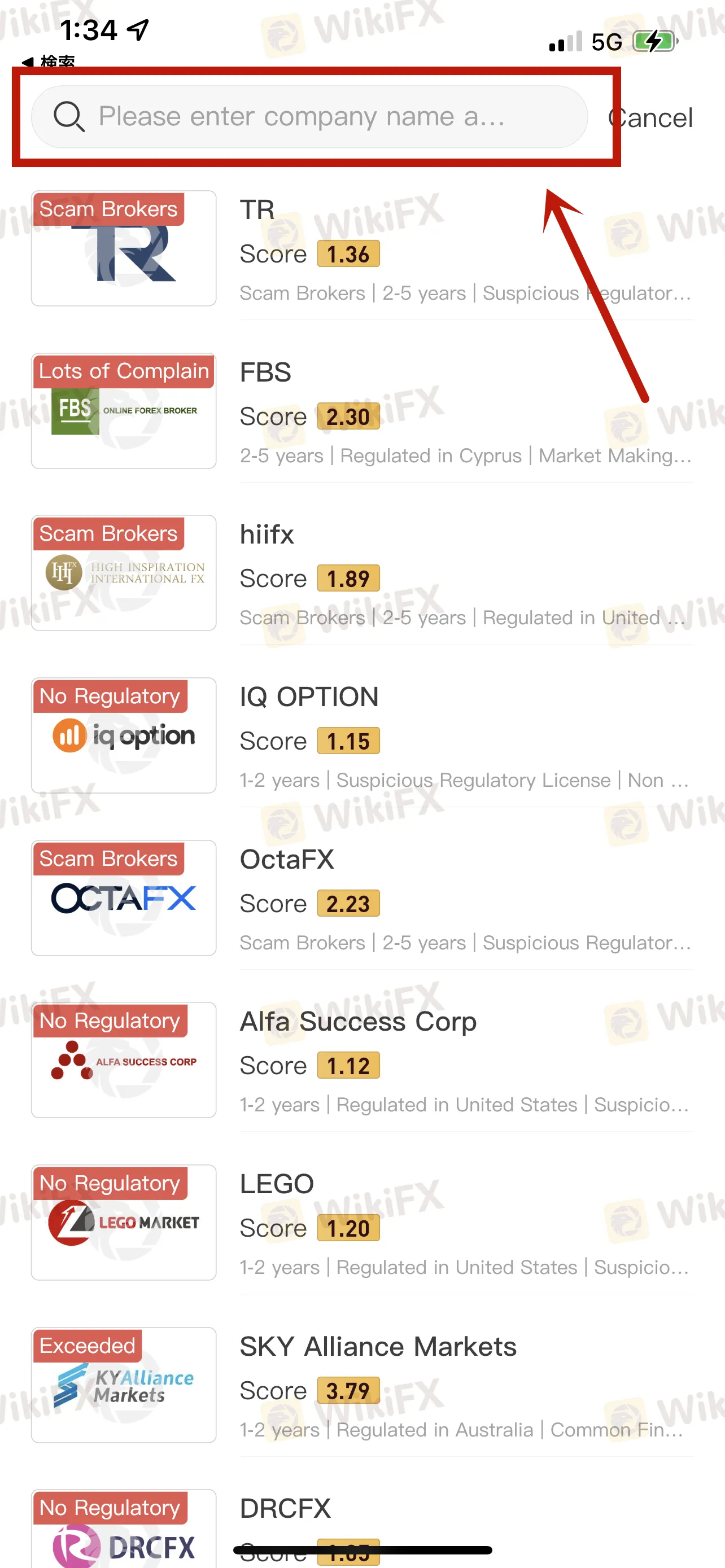Viewport: 725px width, 1568px height.
Task: View the LEGO broker profile
Action: click(x=361, y=1224)
